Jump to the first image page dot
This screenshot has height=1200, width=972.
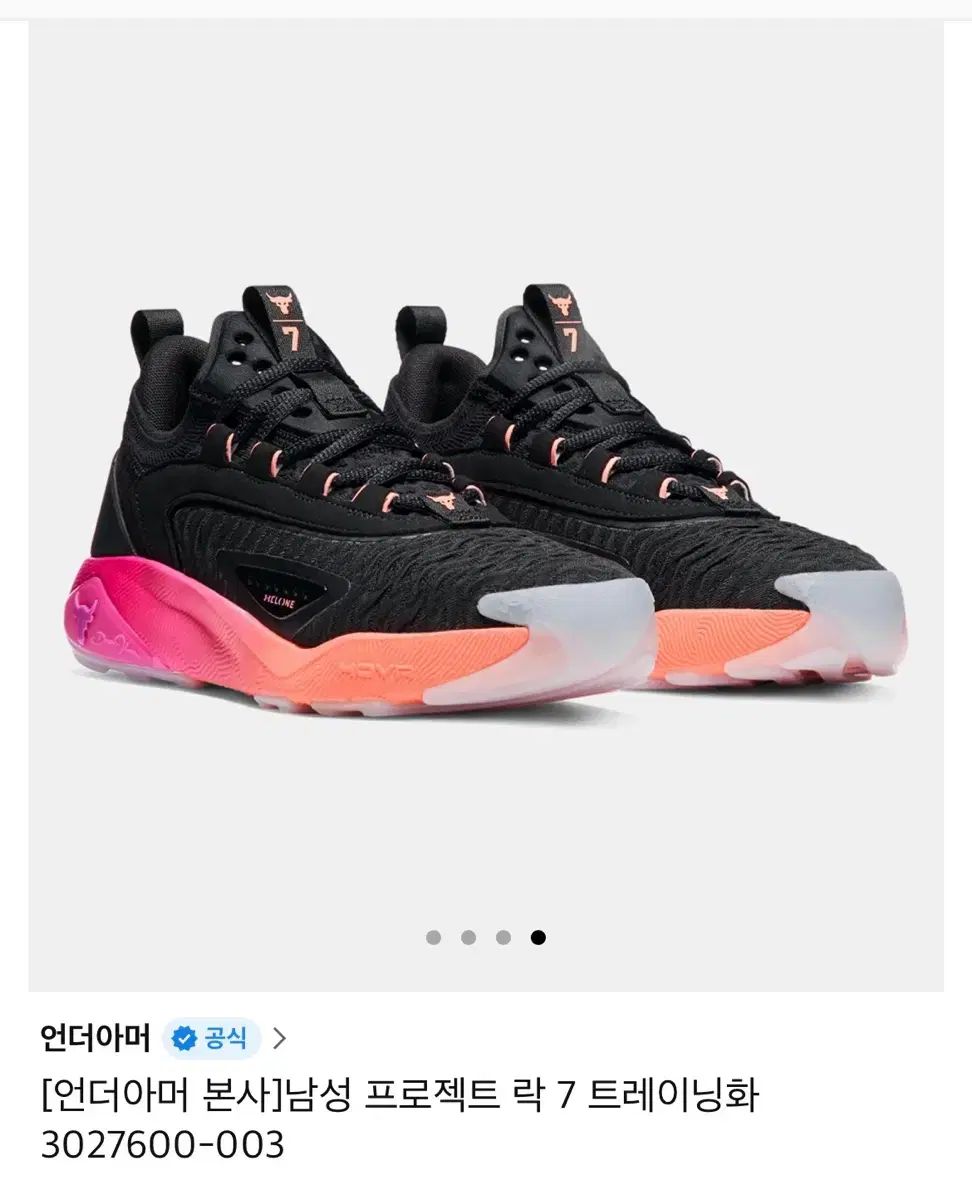click(x=433, y=937)
